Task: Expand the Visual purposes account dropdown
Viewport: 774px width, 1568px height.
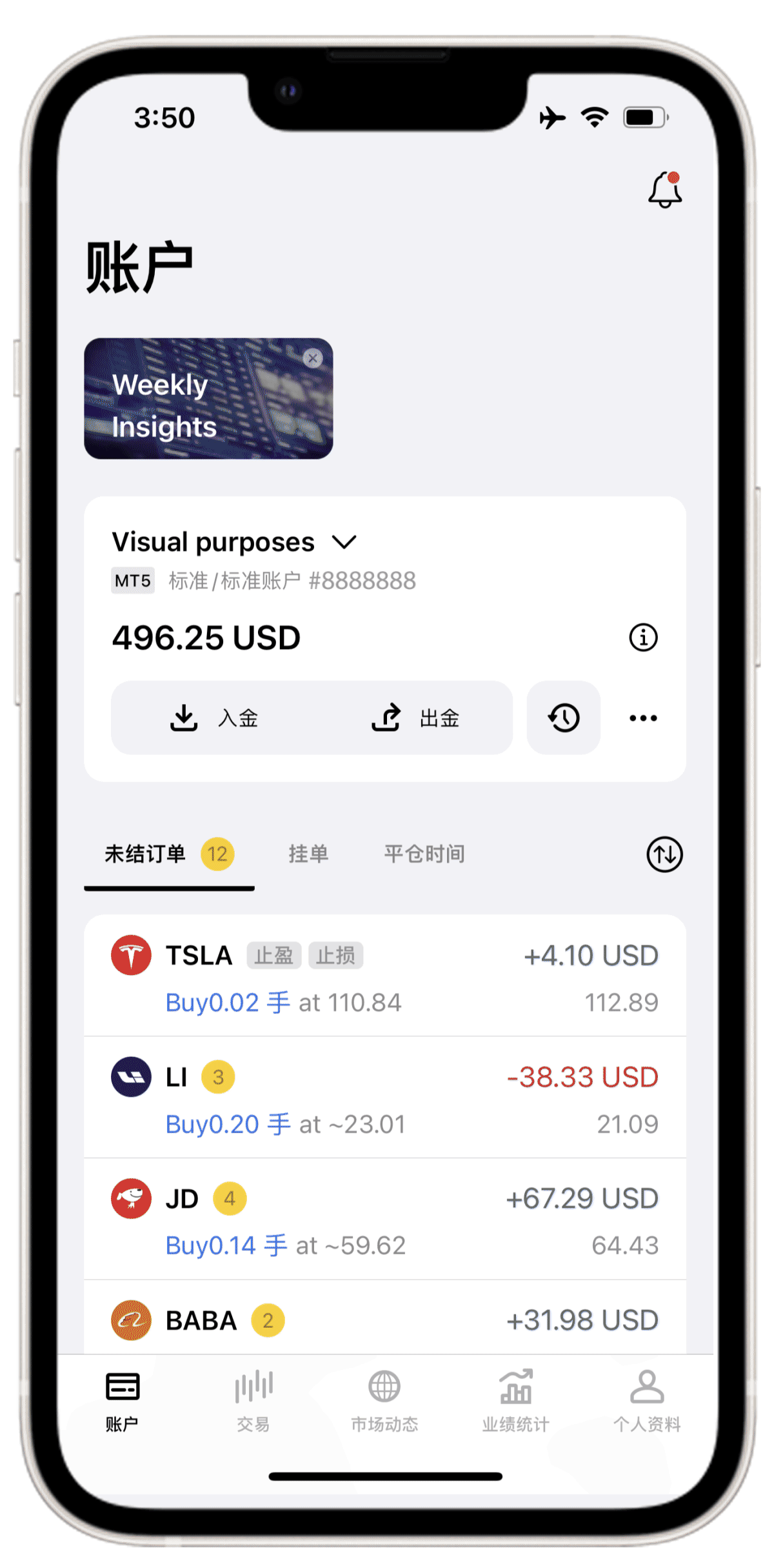Action: click(x=344, y=542)
